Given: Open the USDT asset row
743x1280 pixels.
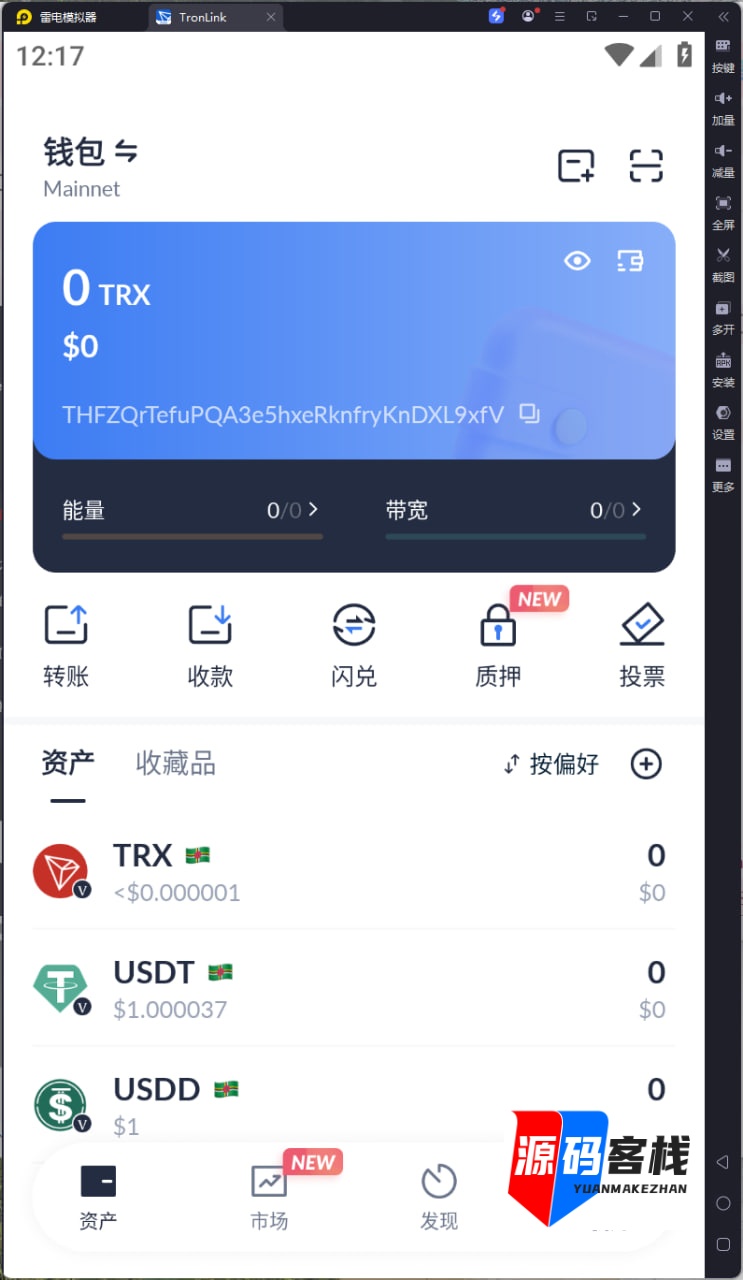Looking at the screenshot, I should pyautogui.click(x=354, y=989).
